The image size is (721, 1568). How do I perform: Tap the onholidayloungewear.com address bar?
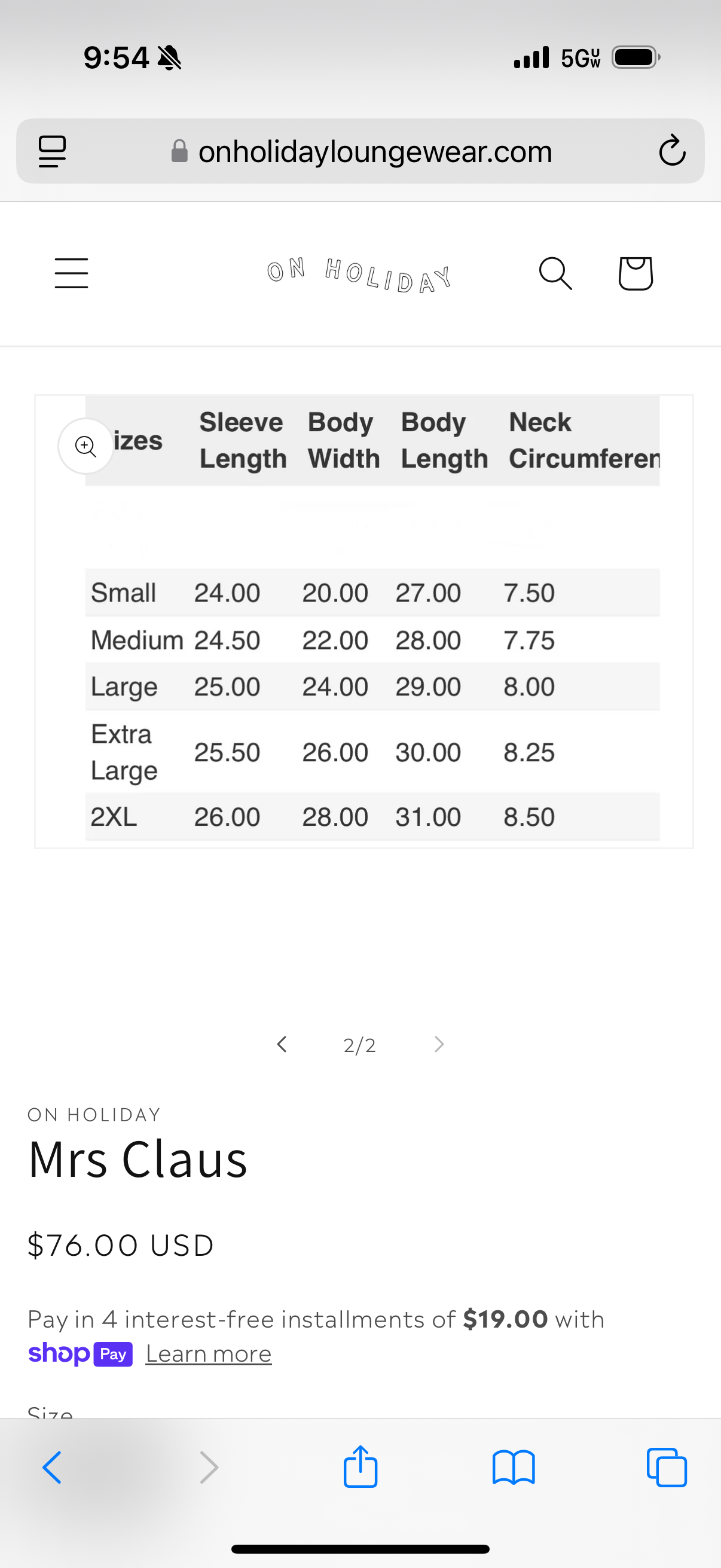[x=375, y=151]
